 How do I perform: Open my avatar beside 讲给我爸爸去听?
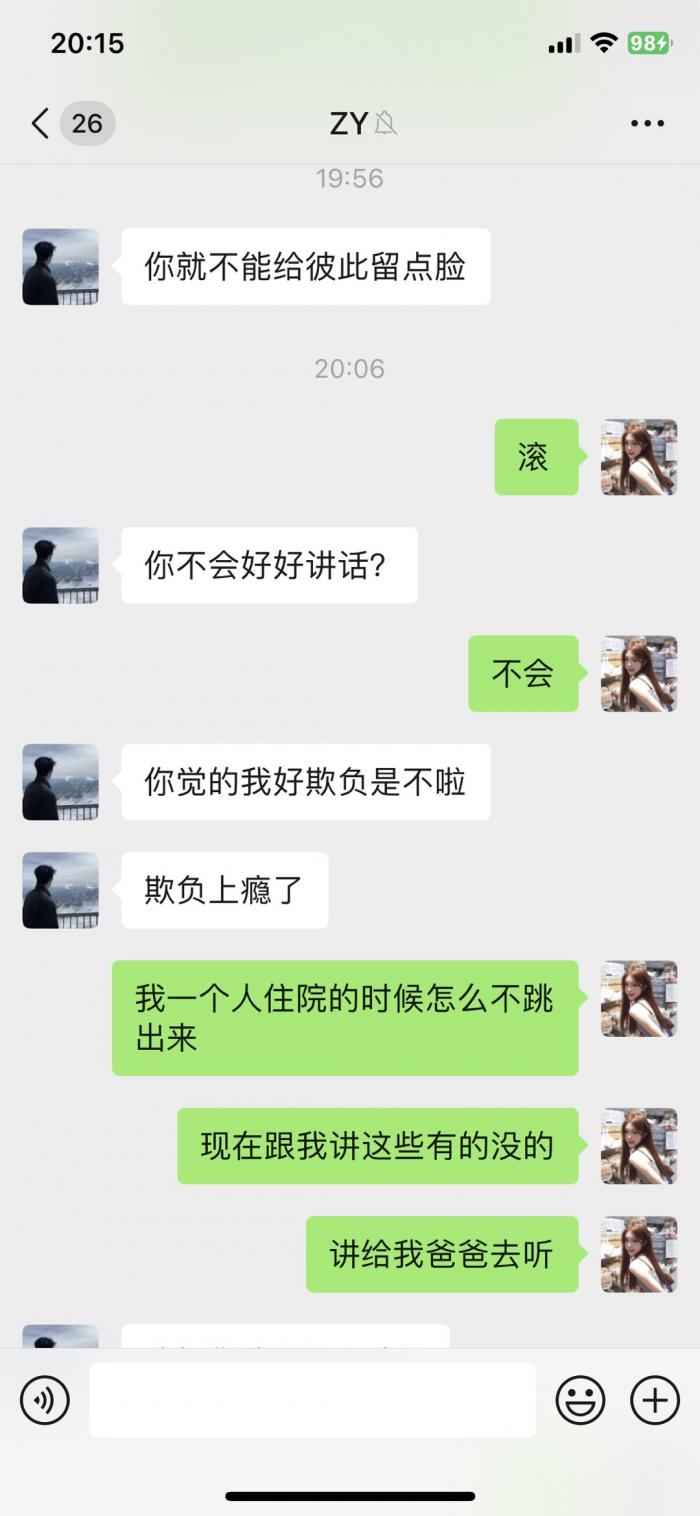coord(638,1254)
